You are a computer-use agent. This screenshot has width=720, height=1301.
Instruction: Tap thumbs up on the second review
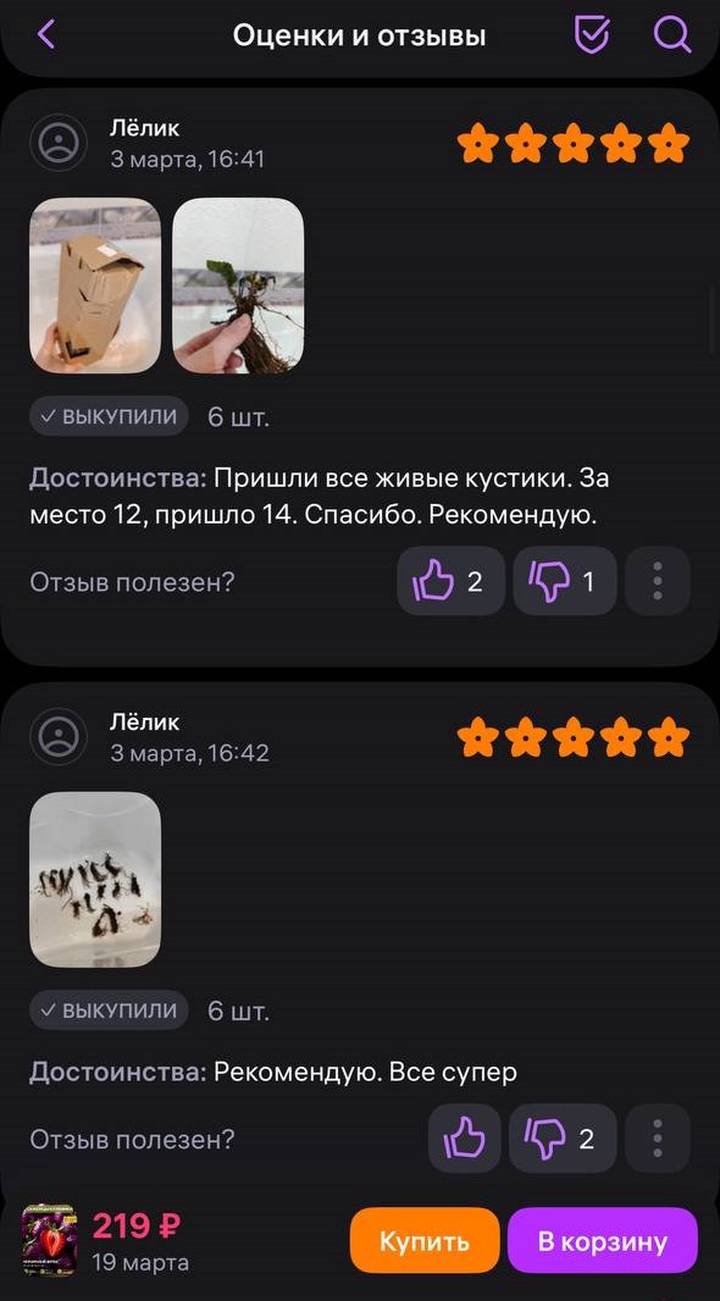coord(462,1137)
